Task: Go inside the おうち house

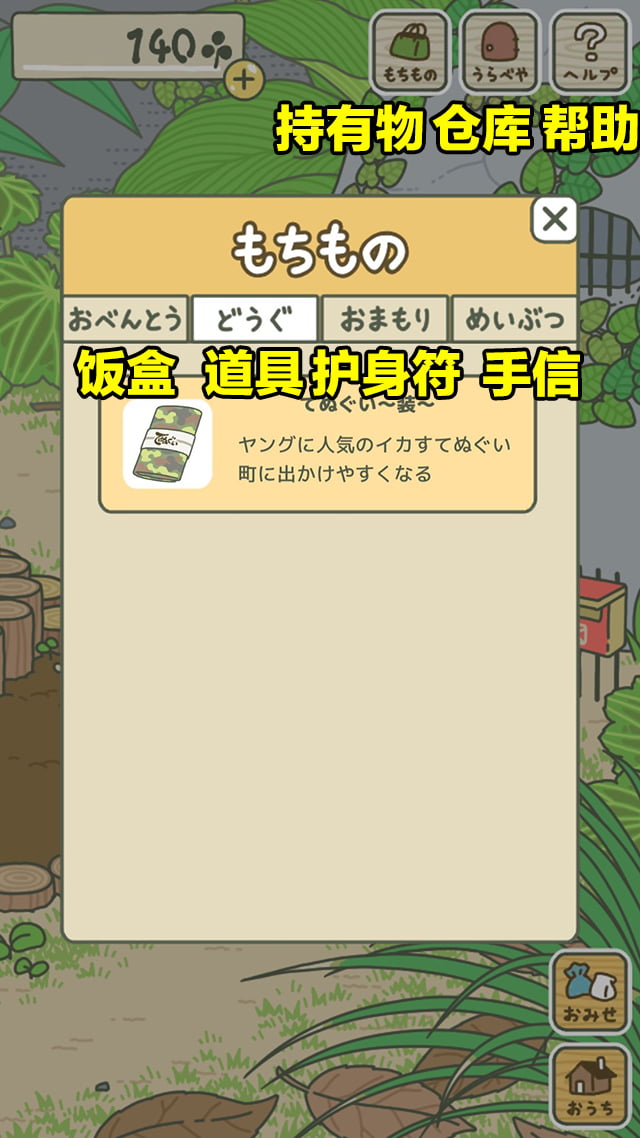Action: pyautogui.click(x=590, y=1087)
